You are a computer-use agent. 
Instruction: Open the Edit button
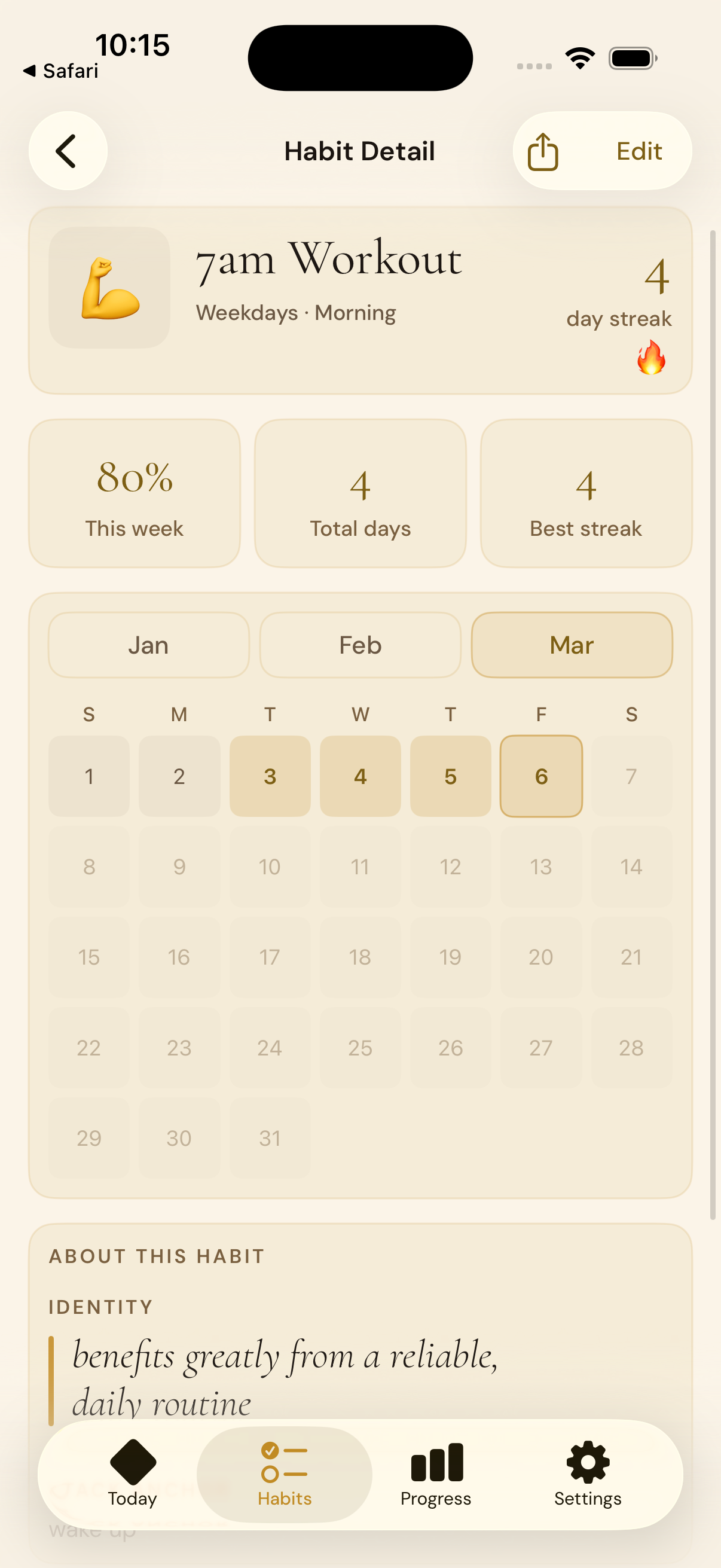639,151
